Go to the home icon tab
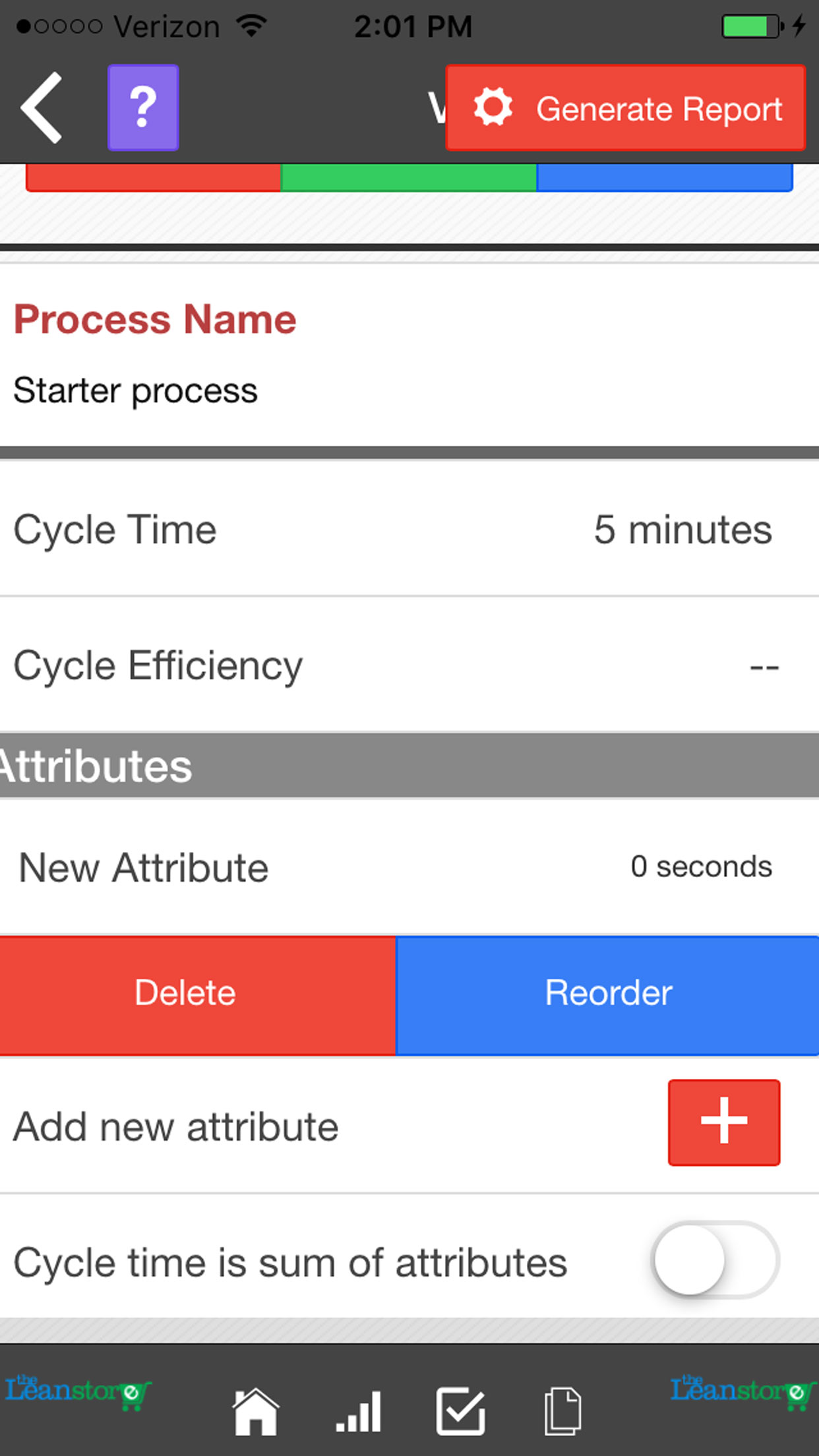Screen dimensions: 819x1456 coord(256,1411)
